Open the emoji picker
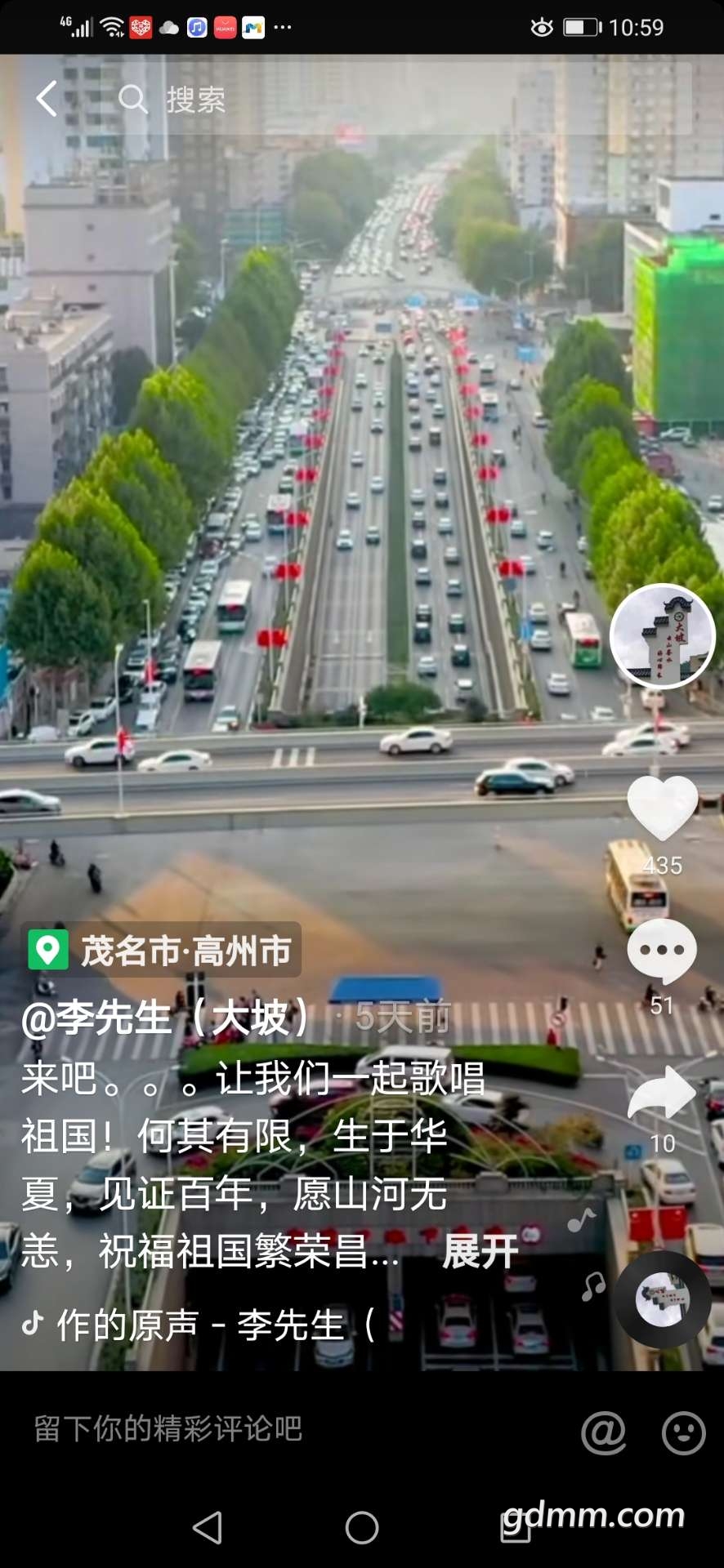The image size is (724, 1568). [x=683, y=1432]
